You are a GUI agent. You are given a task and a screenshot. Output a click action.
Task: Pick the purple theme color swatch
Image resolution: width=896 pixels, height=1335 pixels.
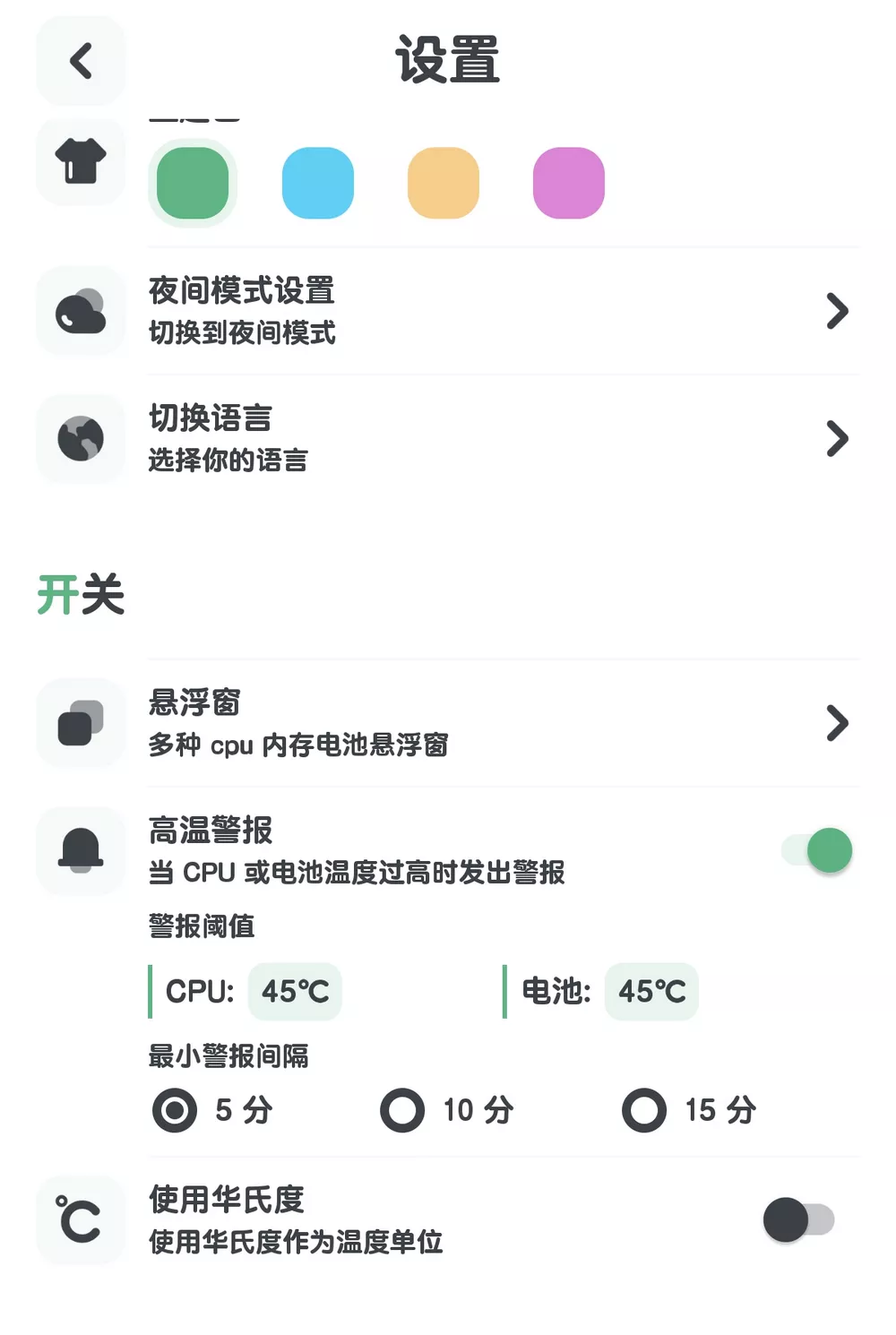point(568,183)
